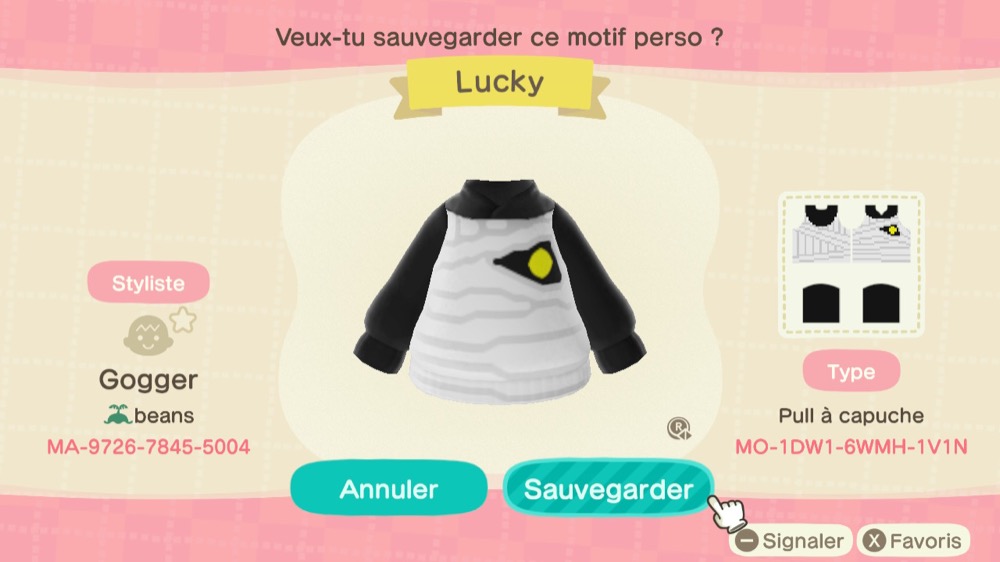The width and height of the screenshot is (1000, 562).
Task: Tap the Annuler button
Action: click(389, 489)
